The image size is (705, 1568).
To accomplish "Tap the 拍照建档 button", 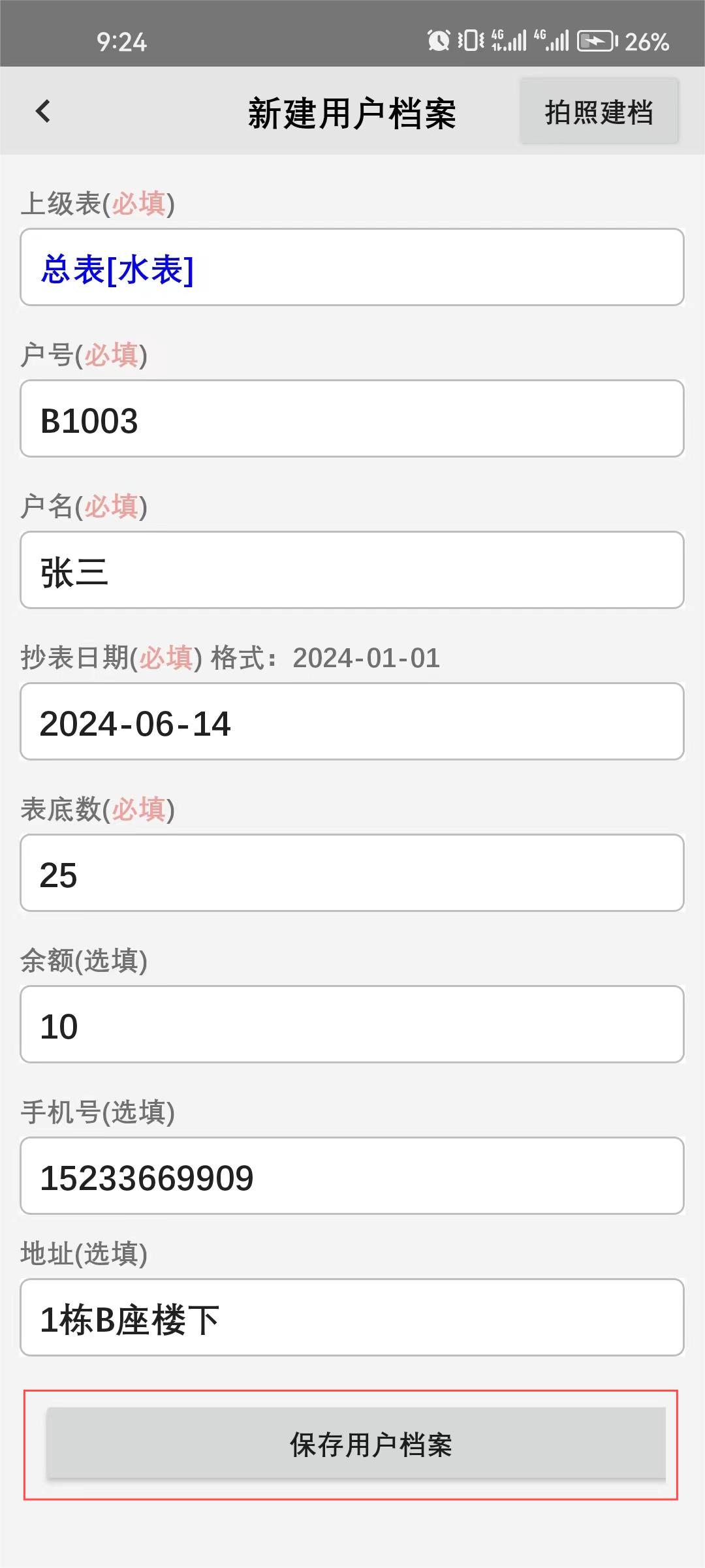I will point(599,112).
